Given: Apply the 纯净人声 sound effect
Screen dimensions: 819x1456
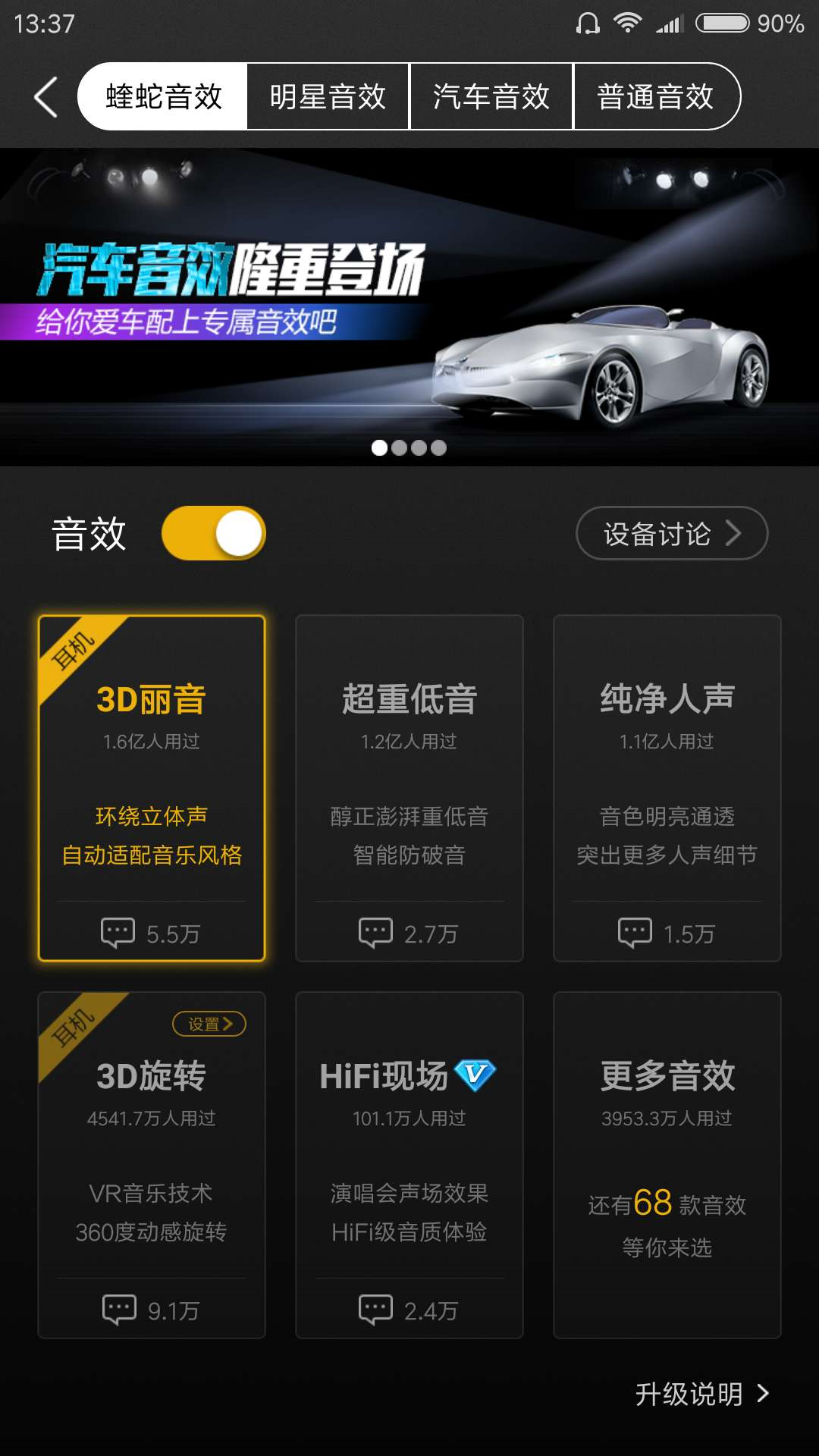Looking at the screenshot, I should pos(667,758).
